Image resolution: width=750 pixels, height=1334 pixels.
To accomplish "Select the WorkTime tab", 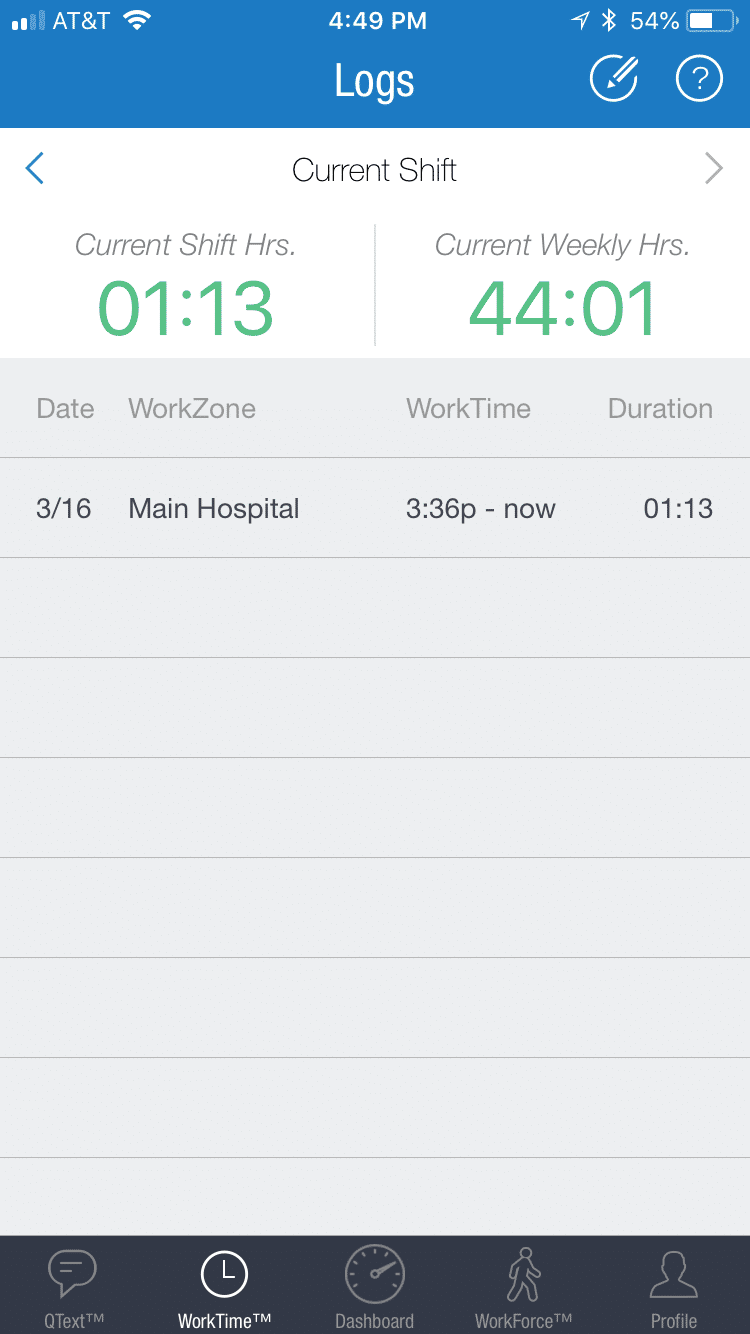I will [224, 1286].
